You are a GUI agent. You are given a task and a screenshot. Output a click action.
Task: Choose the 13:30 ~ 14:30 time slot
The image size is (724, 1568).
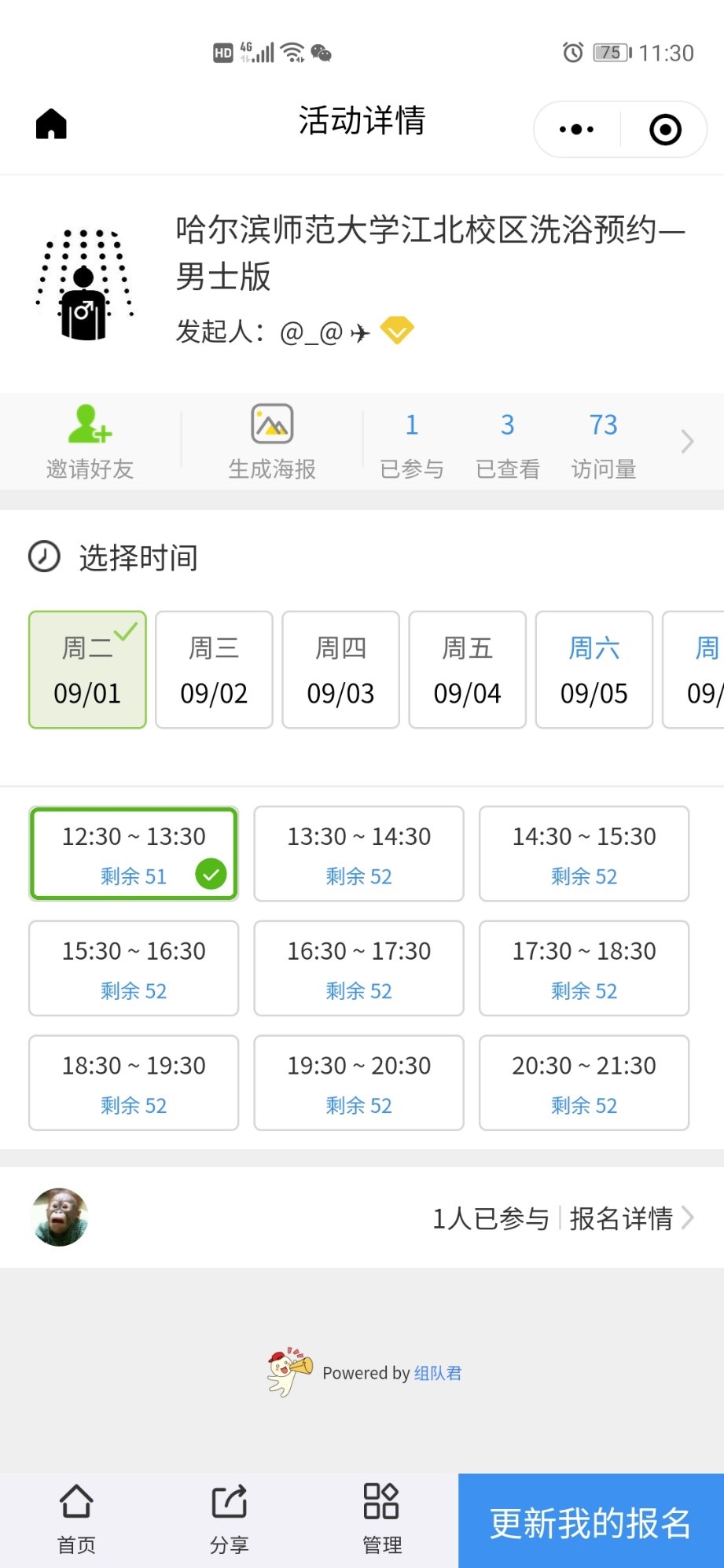[358, 854]
